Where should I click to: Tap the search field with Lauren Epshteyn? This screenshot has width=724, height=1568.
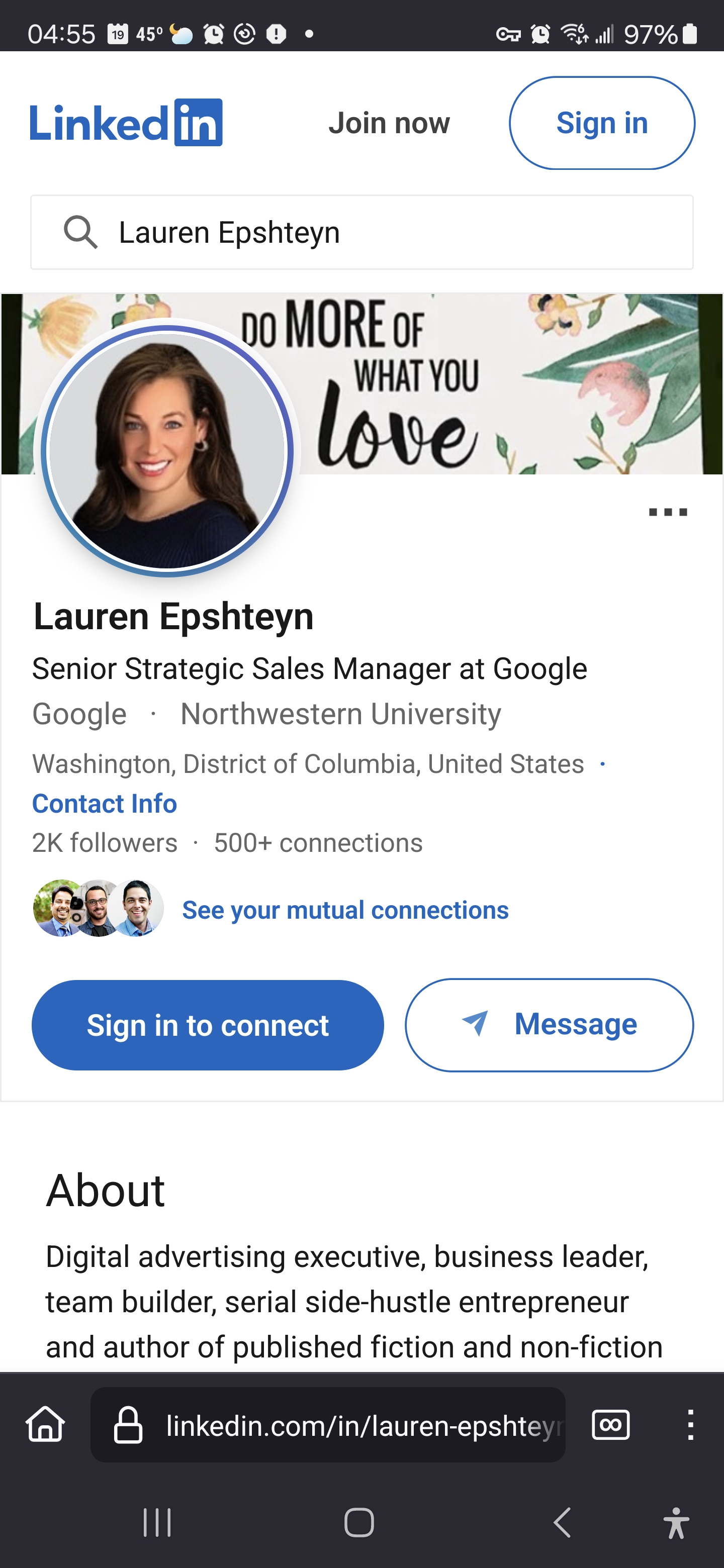coord(361,232)
